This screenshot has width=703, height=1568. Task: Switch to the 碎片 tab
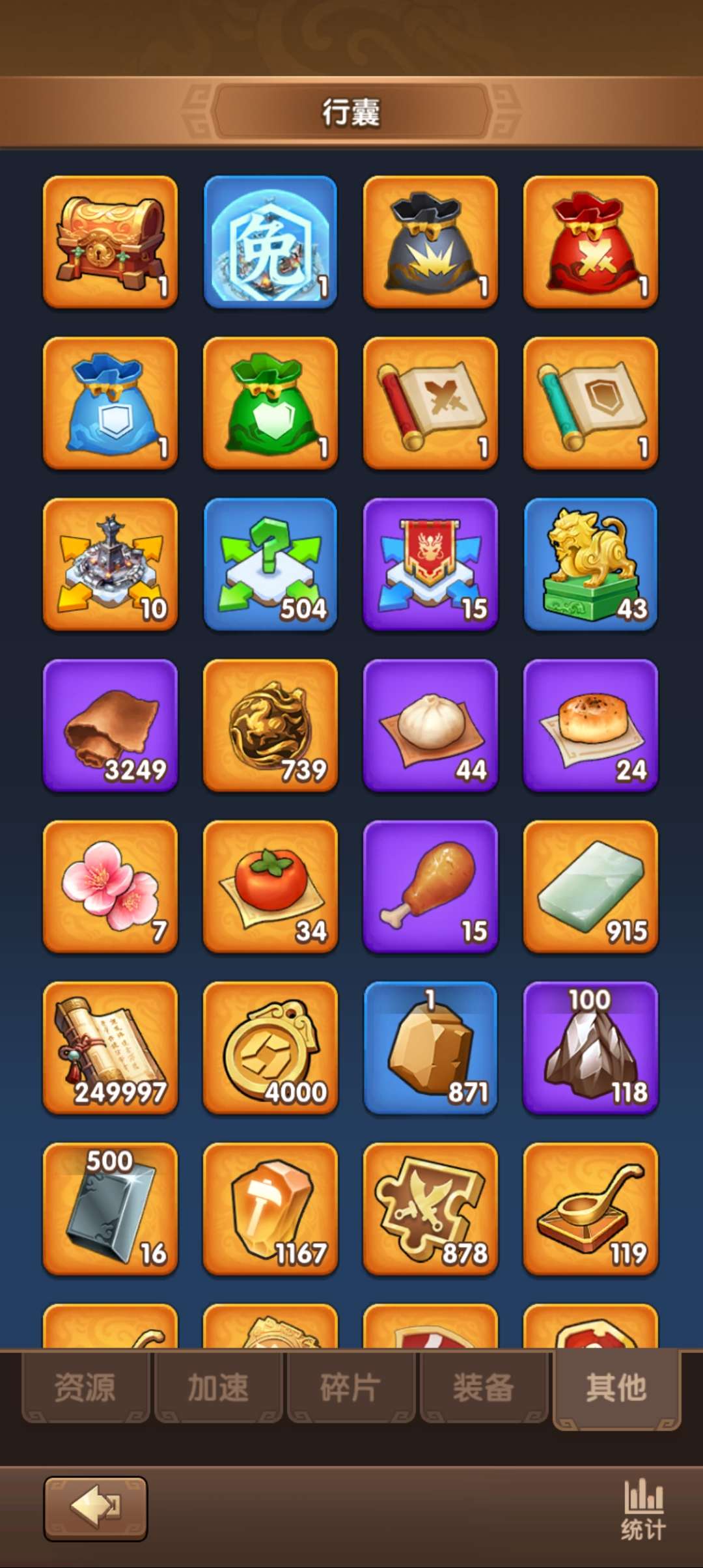tap(351, 1387)
